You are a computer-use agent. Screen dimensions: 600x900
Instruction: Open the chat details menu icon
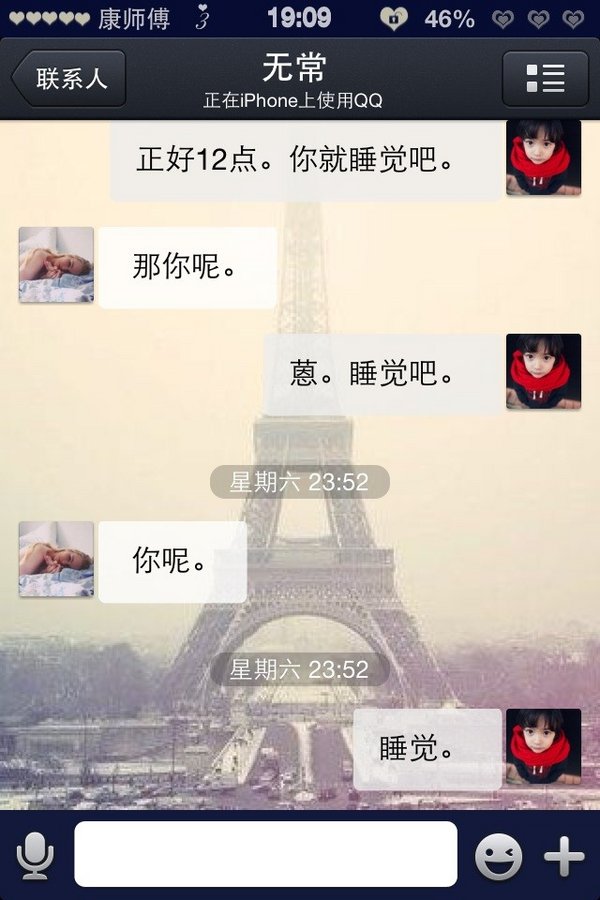click(545, 79)
